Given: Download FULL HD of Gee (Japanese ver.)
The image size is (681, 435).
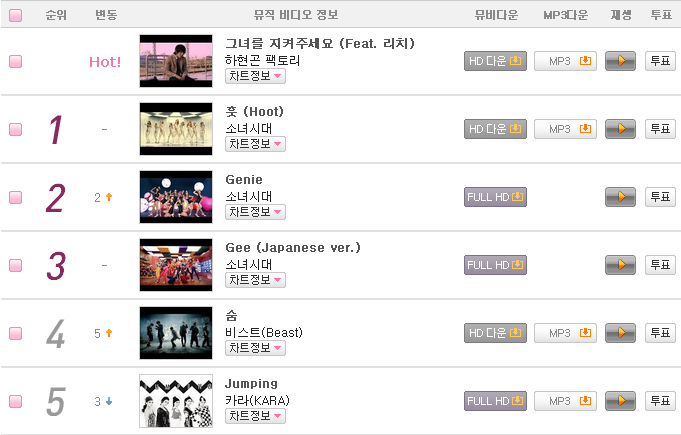Looking at the screenshot, I should coord(495,265).
